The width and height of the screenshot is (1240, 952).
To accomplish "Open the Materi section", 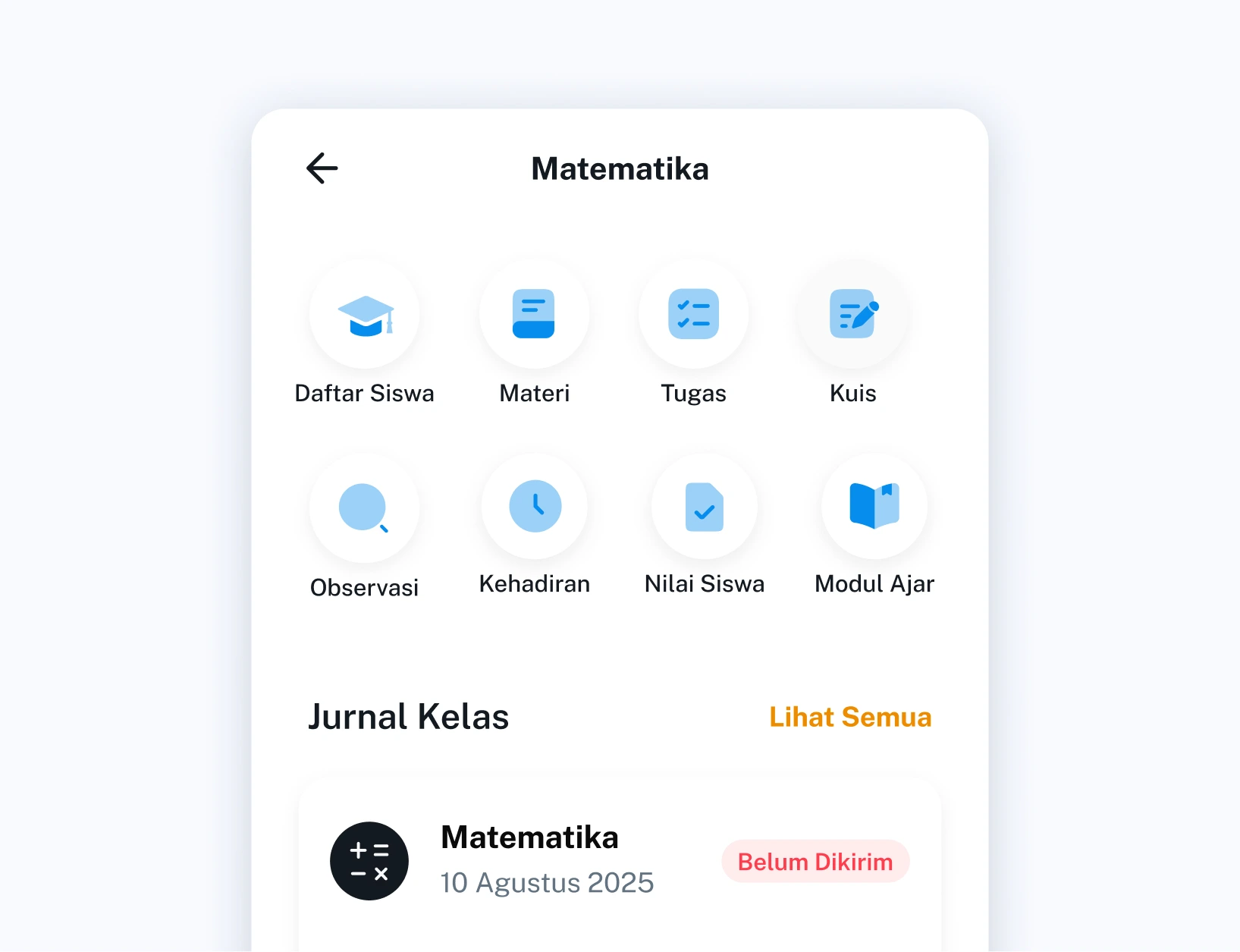I will coord(534,315).
